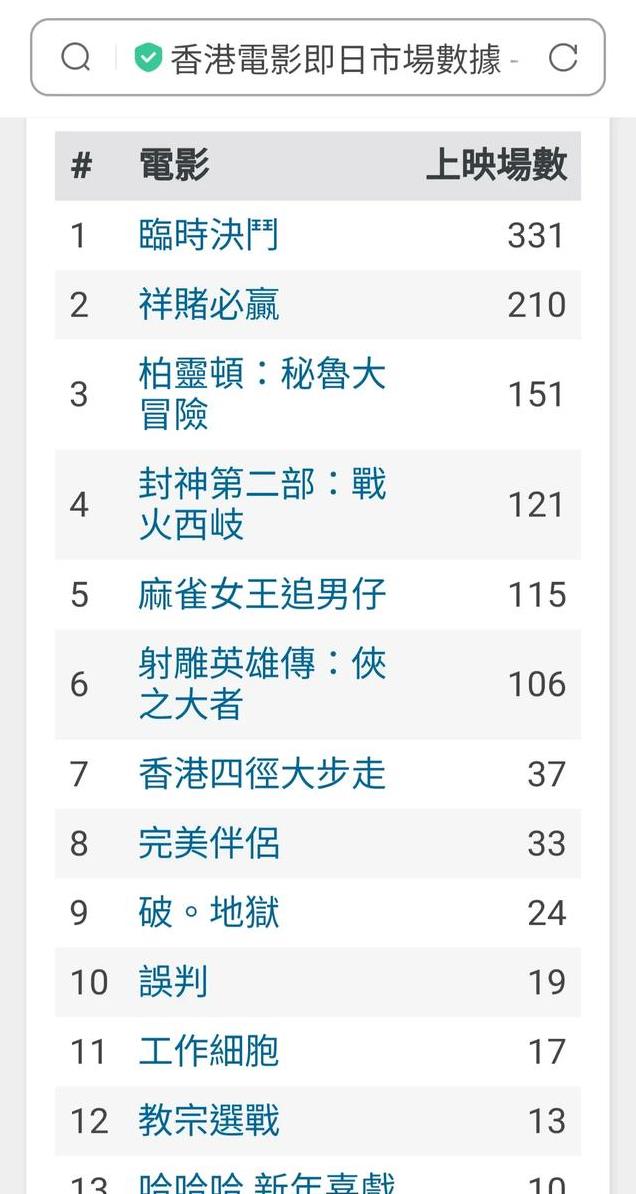Open the movie link 臨時決鬥
The image size is (636, 1194).
pos(209,235)
